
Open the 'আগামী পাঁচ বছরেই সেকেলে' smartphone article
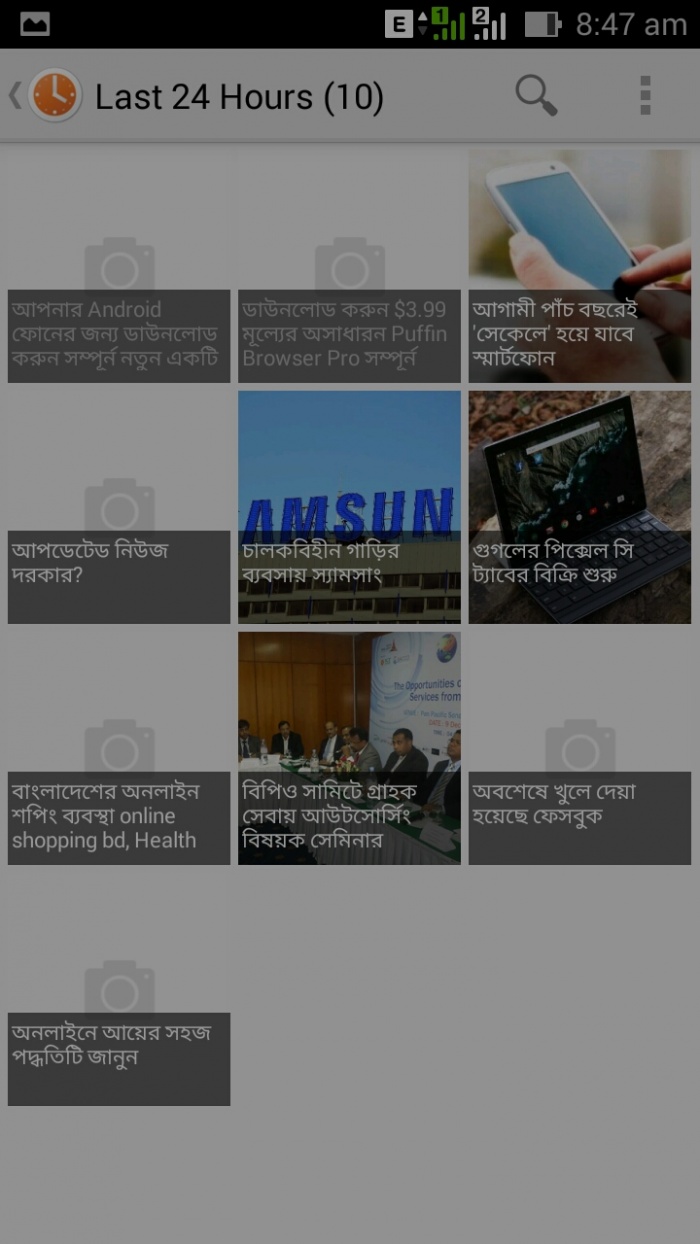click(x=579, y=267)
